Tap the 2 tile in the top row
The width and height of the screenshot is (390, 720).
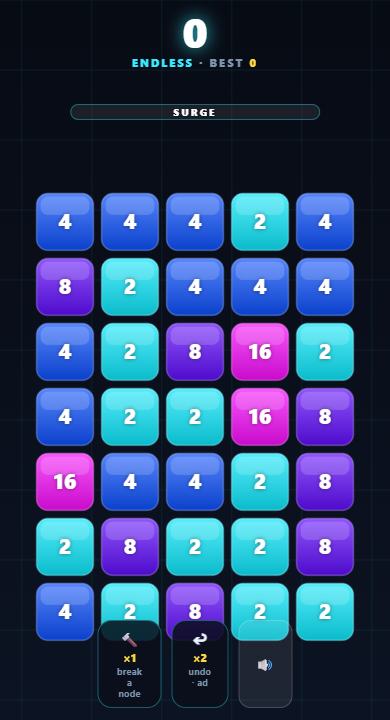260,222
